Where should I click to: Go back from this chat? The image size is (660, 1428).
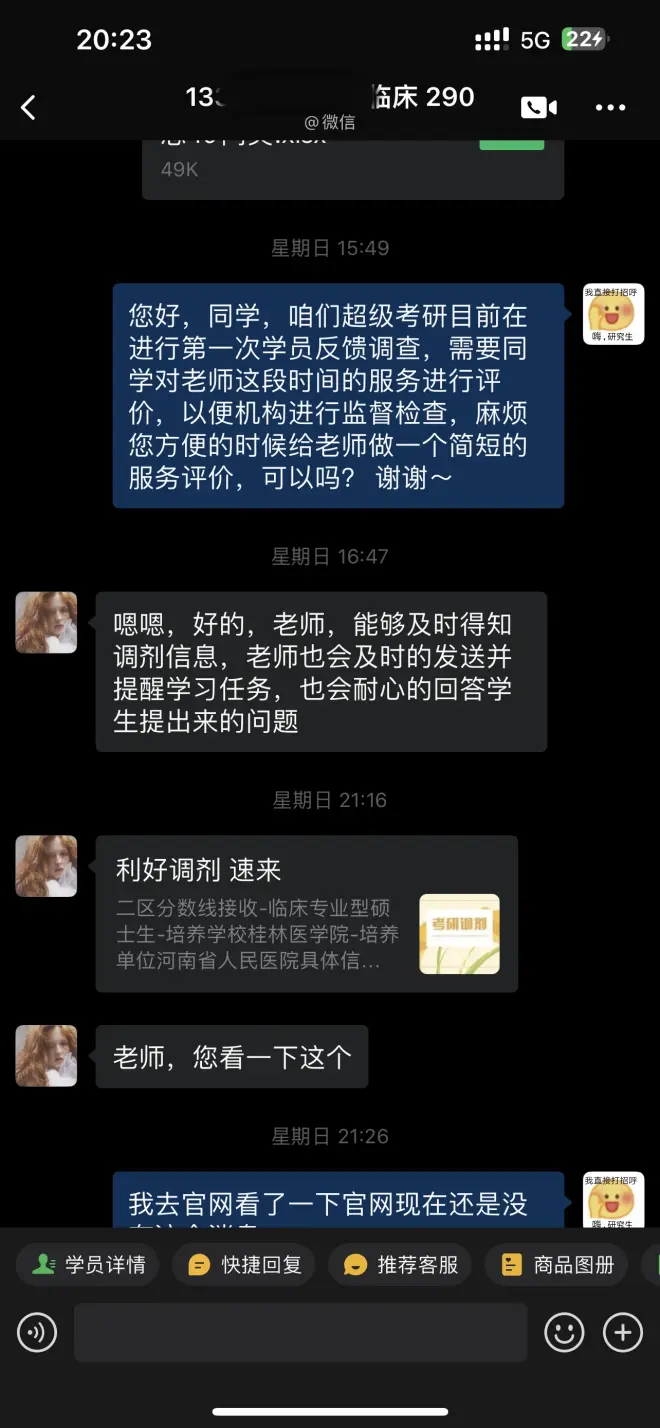pyautogui.click(x=28, y=108)
